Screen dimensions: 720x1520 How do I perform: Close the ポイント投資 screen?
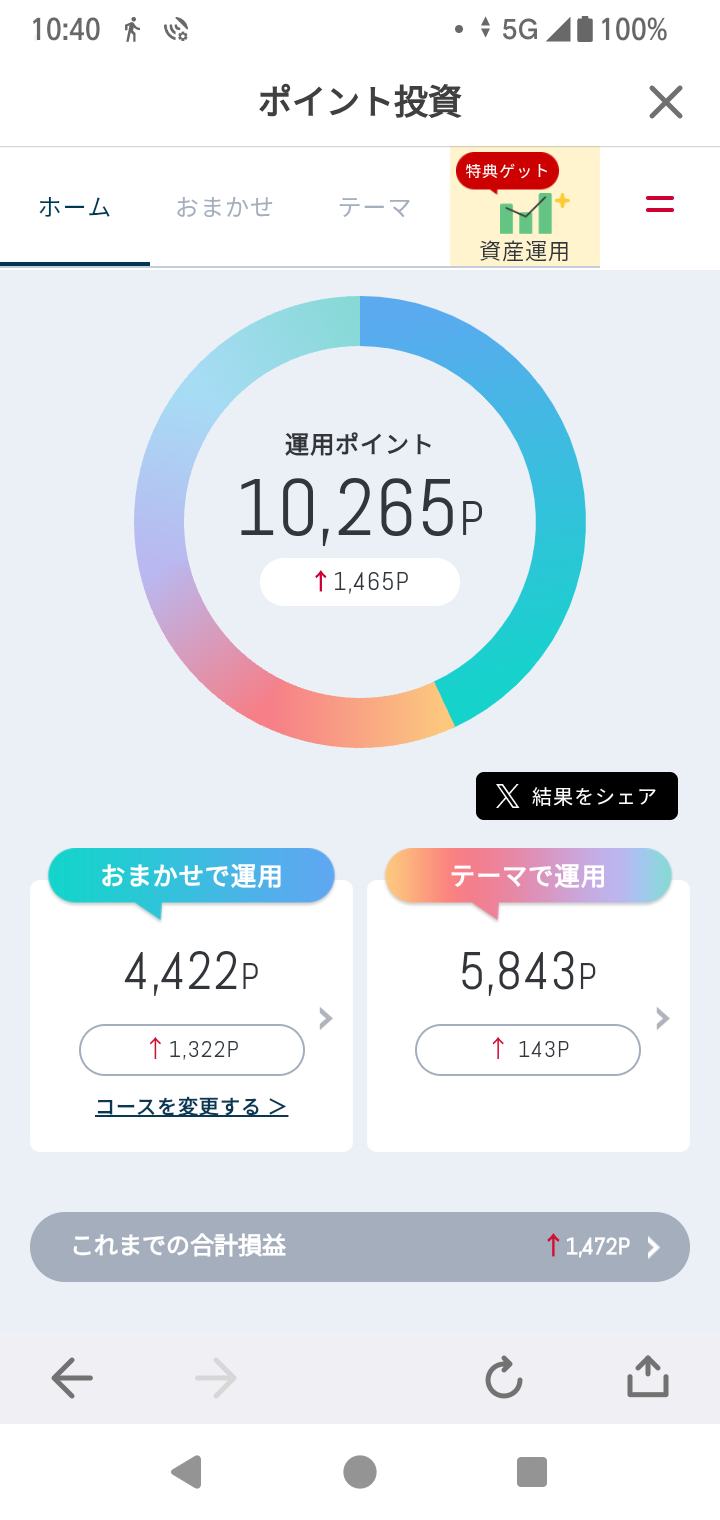click(665, 102)
